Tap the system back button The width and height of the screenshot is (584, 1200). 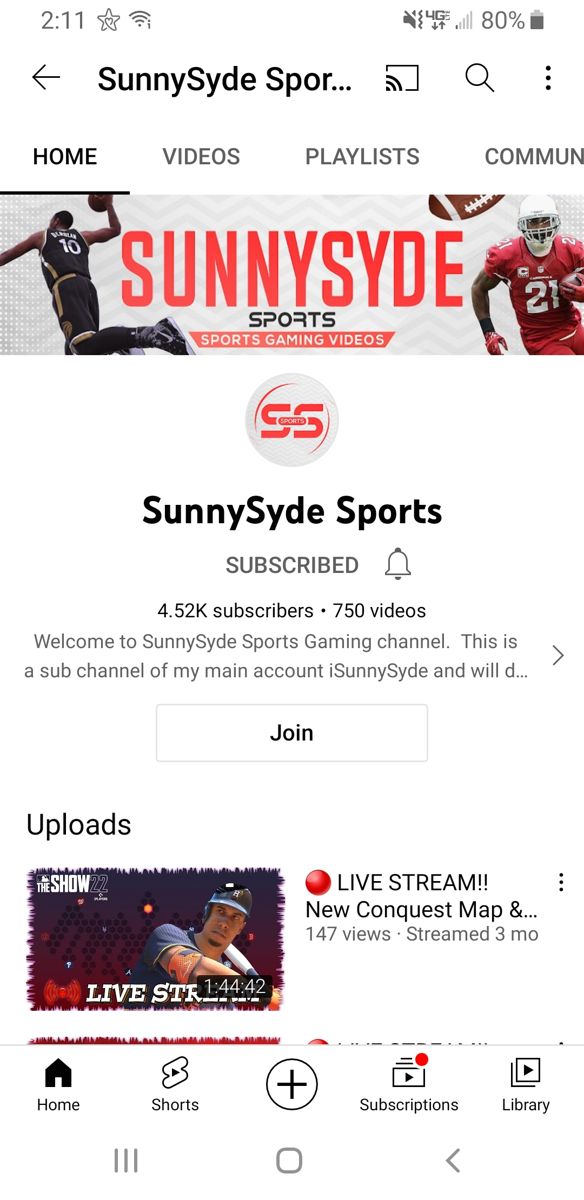click(x=453, y=1160)
